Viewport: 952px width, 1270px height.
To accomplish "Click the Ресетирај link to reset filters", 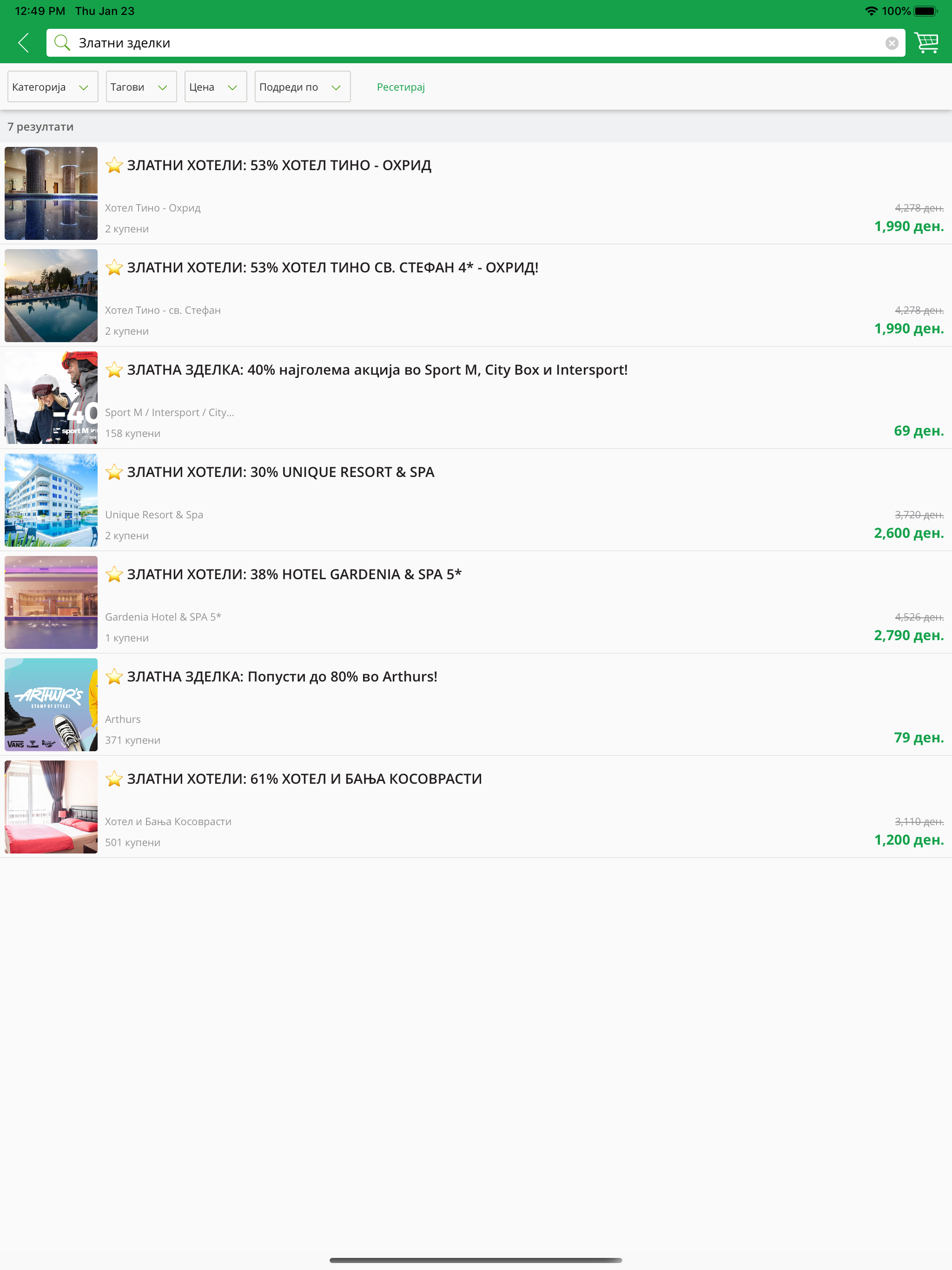I will [x=401, y=86].
